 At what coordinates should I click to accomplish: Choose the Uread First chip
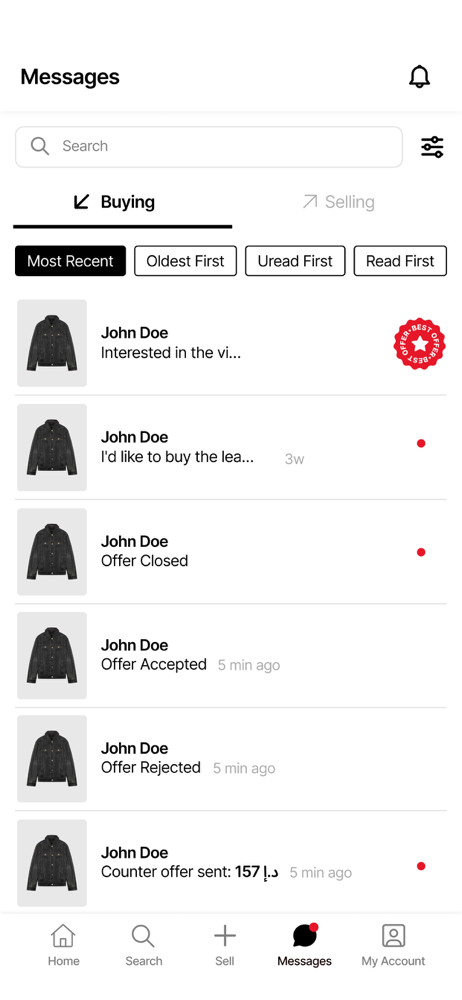click(x=295, y=261)
